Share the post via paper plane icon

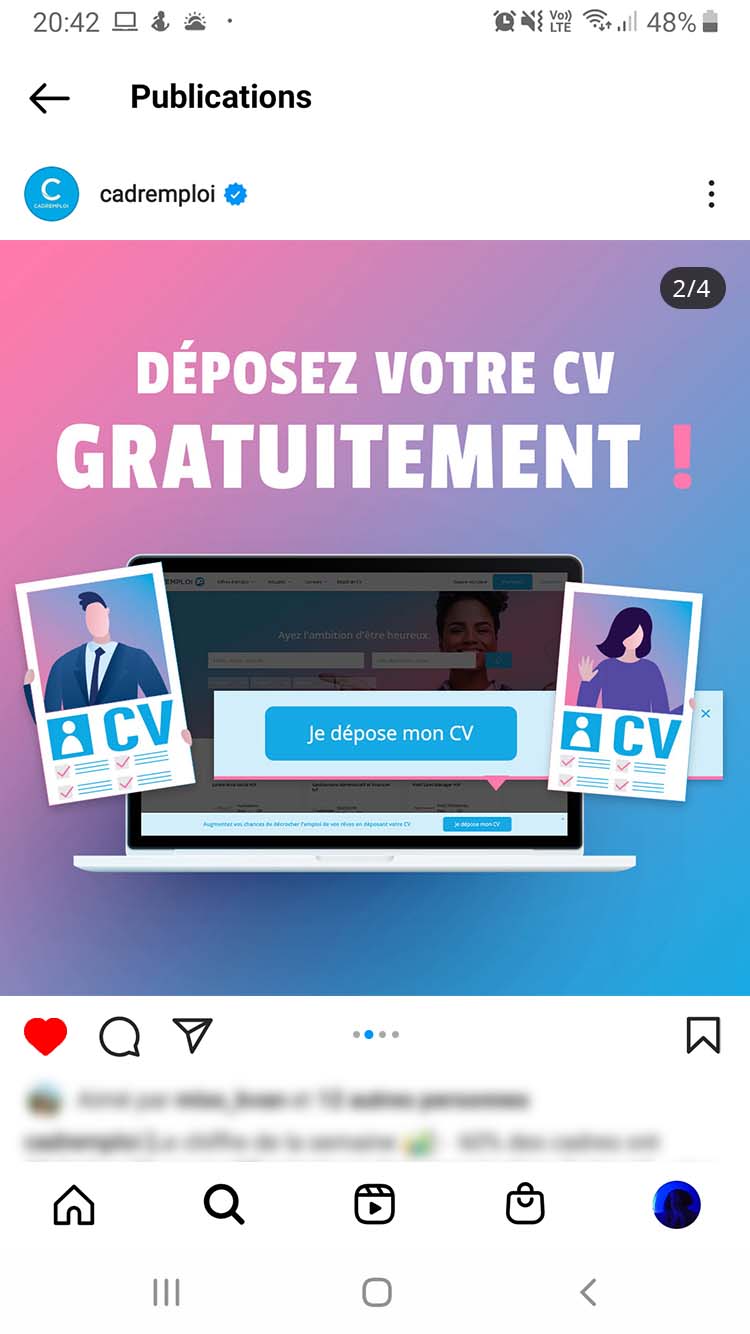192,1036
